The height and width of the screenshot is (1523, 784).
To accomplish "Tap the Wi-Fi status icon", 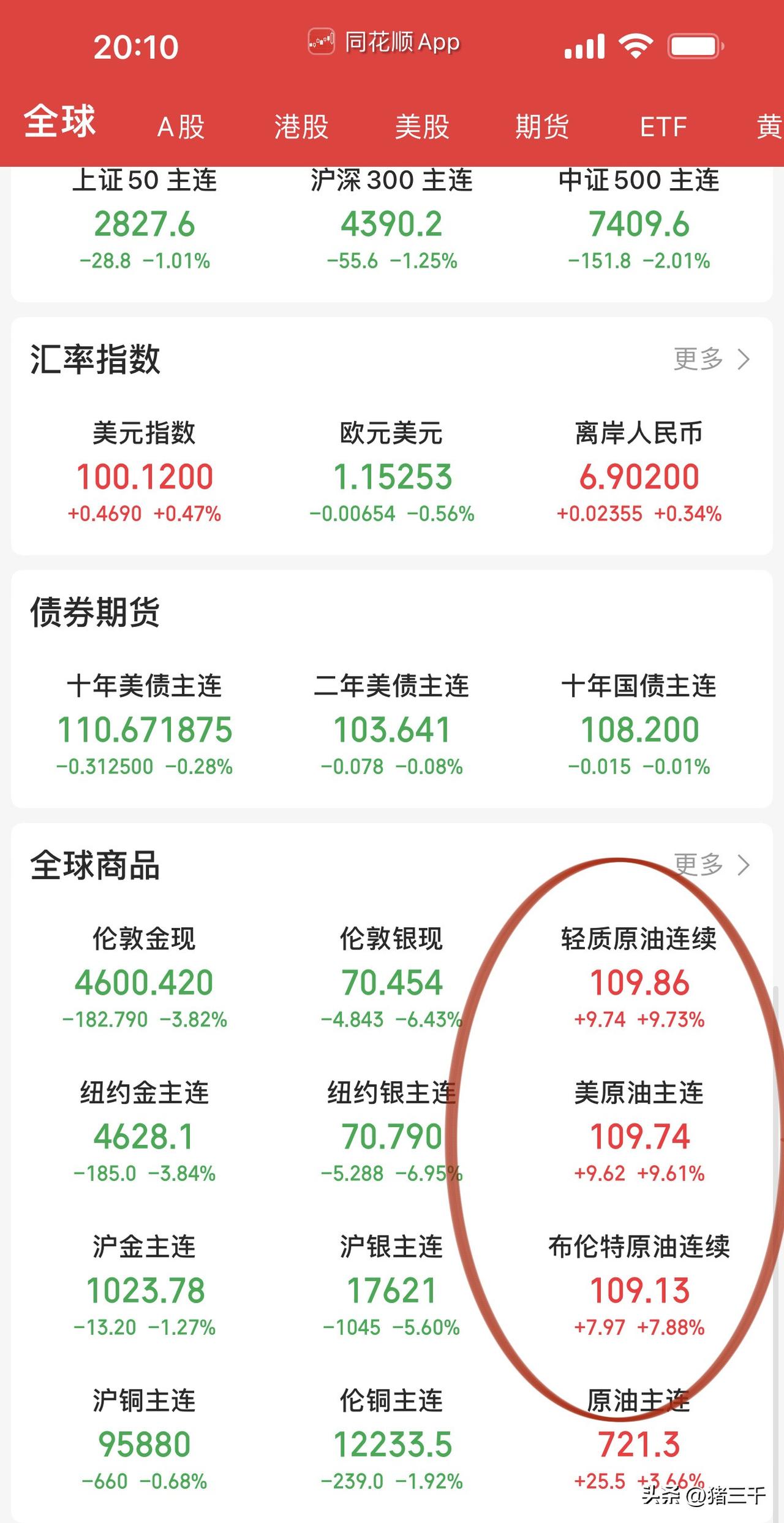I will coord(637,43).
